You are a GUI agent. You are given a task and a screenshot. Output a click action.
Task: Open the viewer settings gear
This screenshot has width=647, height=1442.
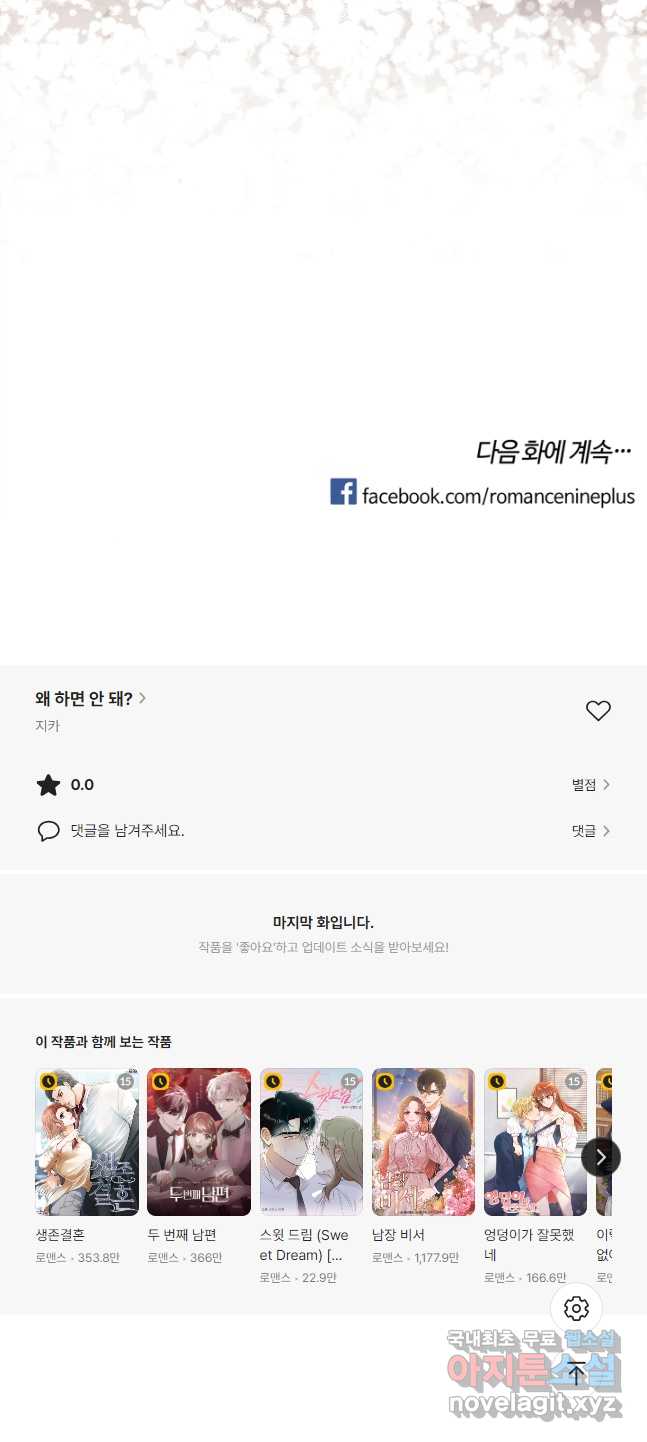[577, 1308]
